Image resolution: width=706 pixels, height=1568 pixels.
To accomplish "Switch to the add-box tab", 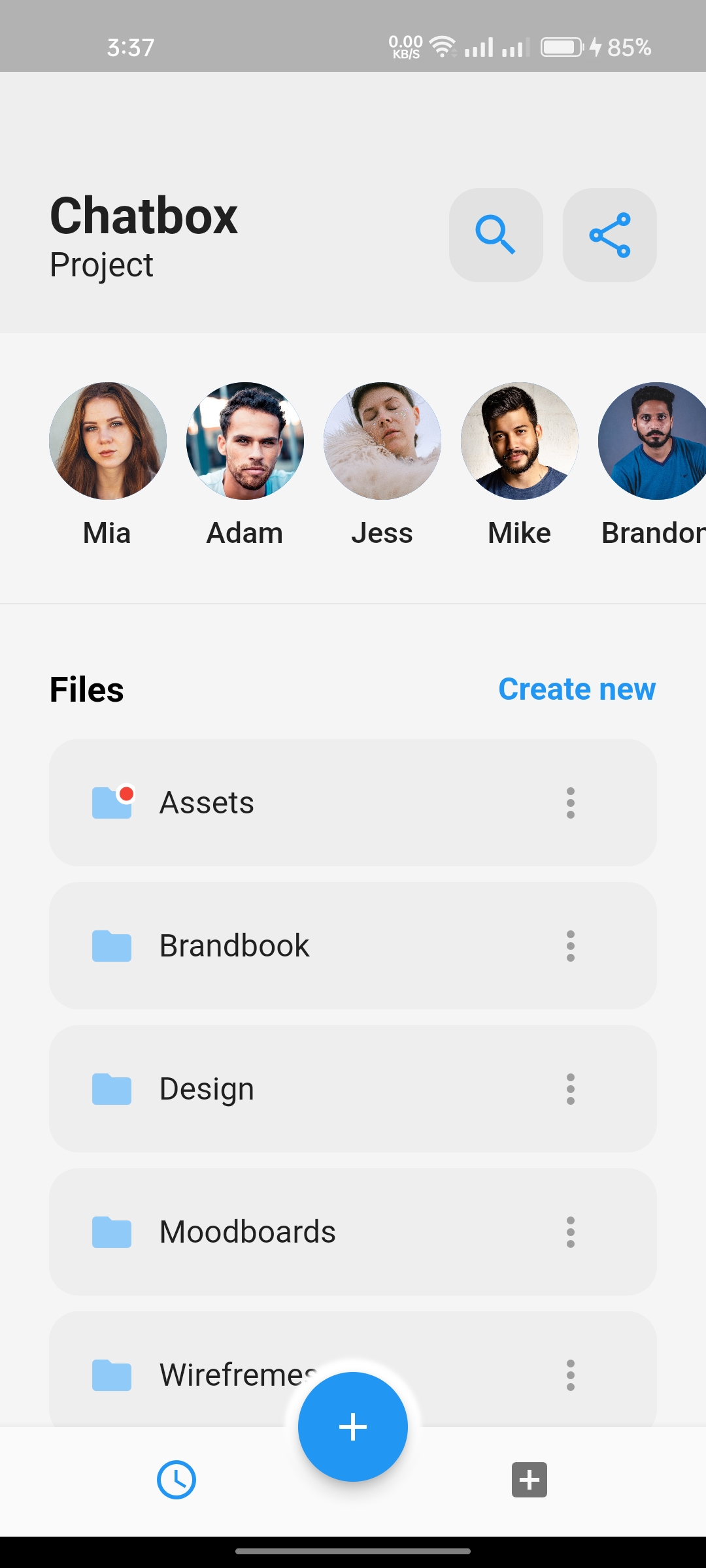I will 529,1480.
